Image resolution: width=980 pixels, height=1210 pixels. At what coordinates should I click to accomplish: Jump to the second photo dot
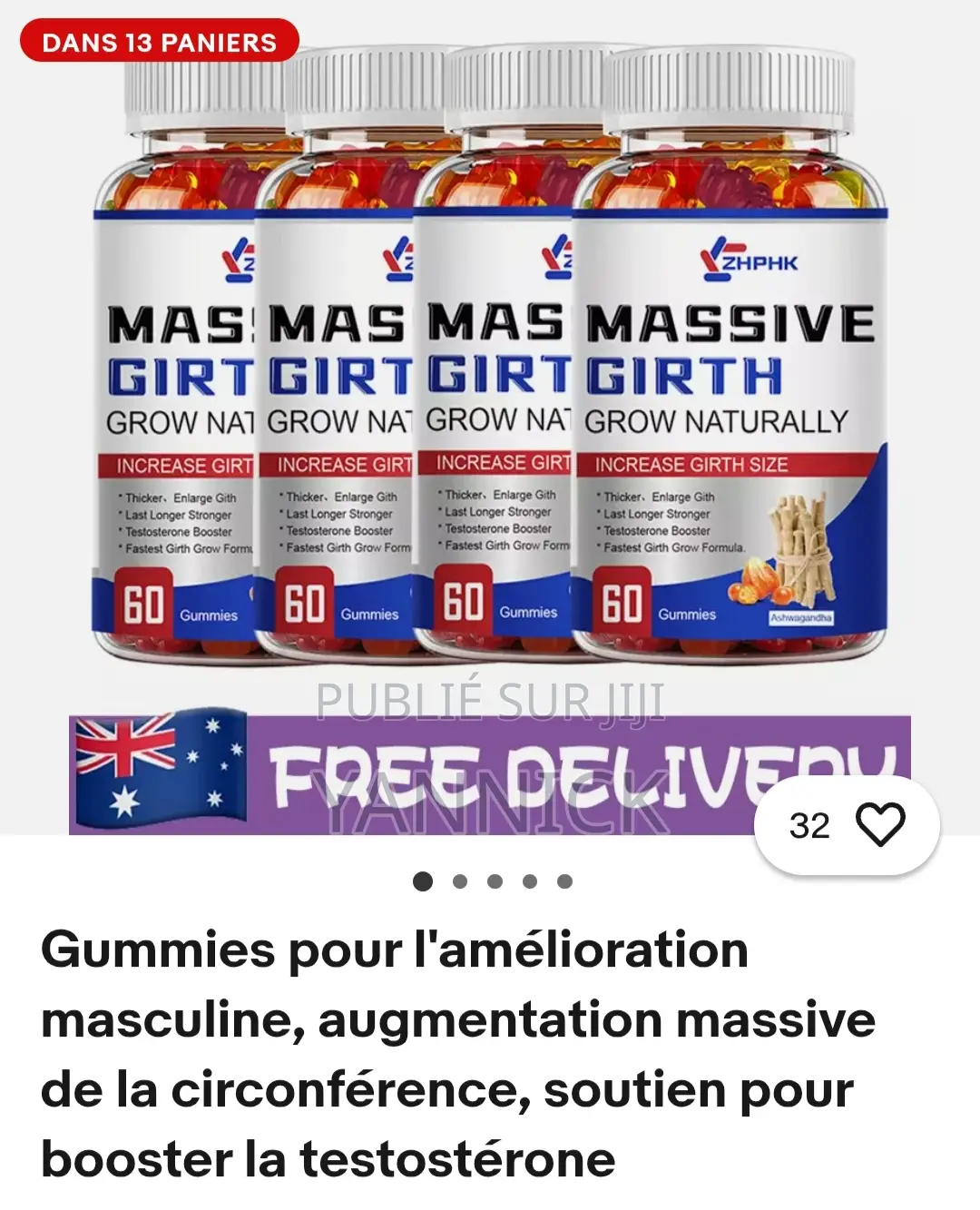click(x=460, y=881)
